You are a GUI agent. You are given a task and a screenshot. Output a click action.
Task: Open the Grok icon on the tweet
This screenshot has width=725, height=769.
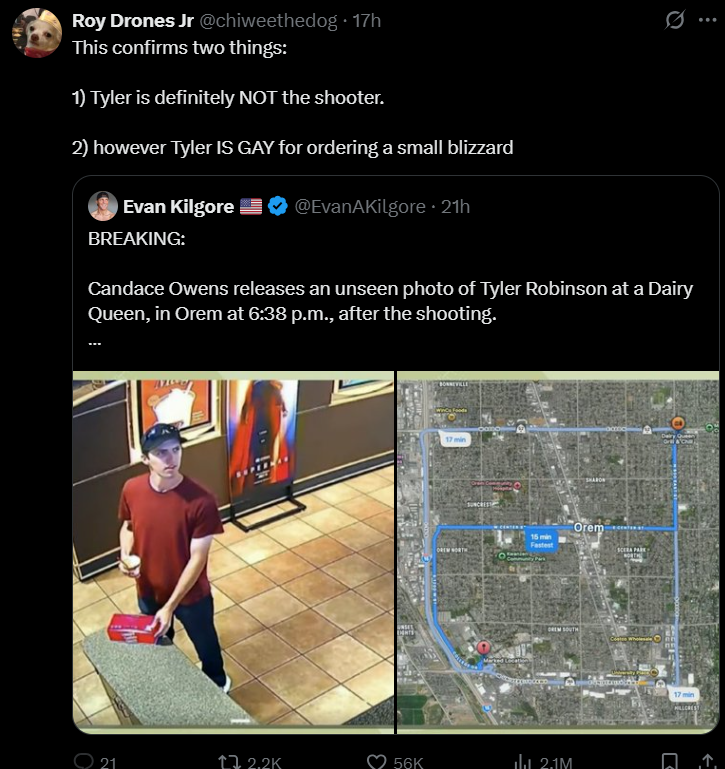point(676,21)
